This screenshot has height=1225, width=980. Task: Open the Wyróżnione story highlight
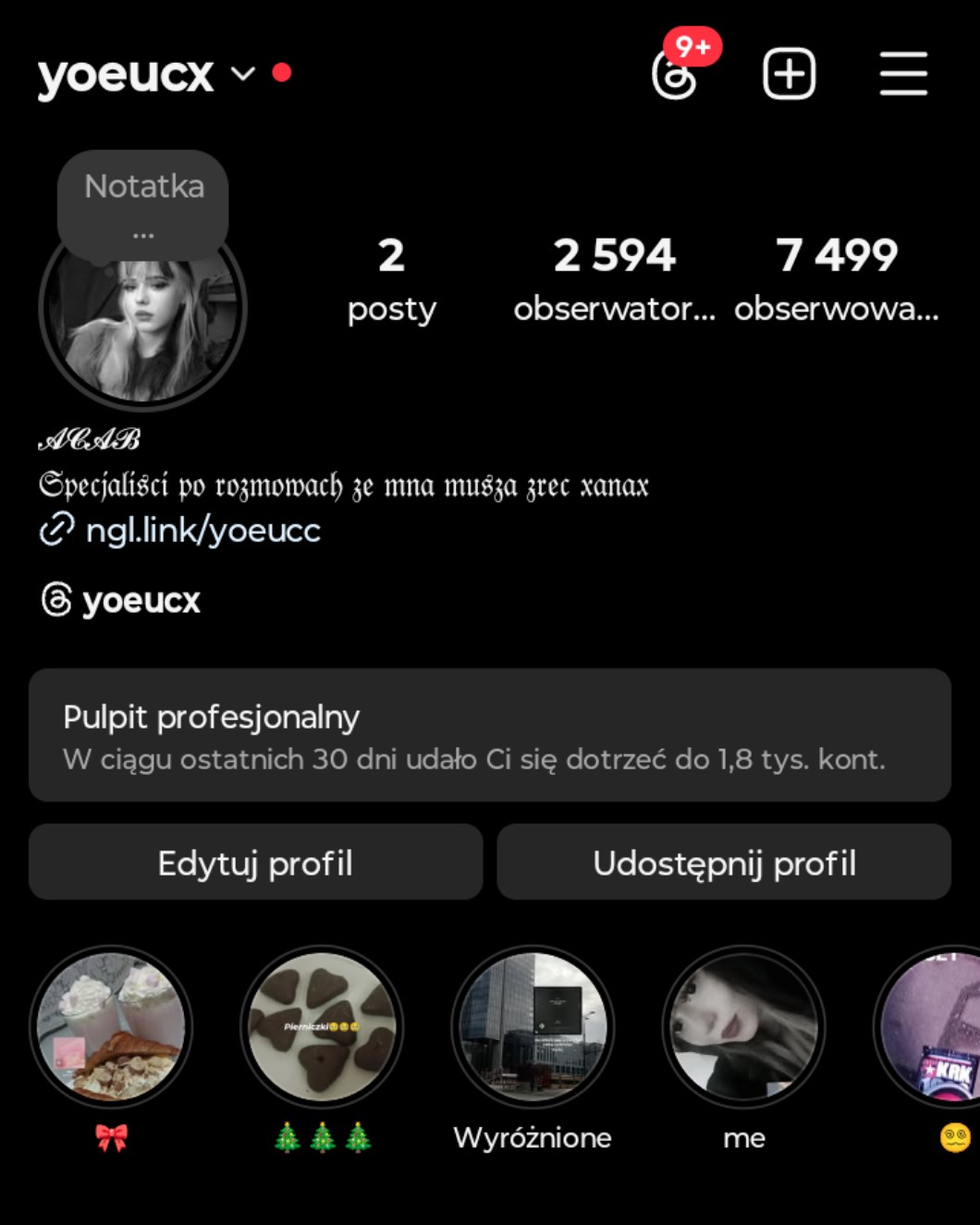[x=533, y=1026]
